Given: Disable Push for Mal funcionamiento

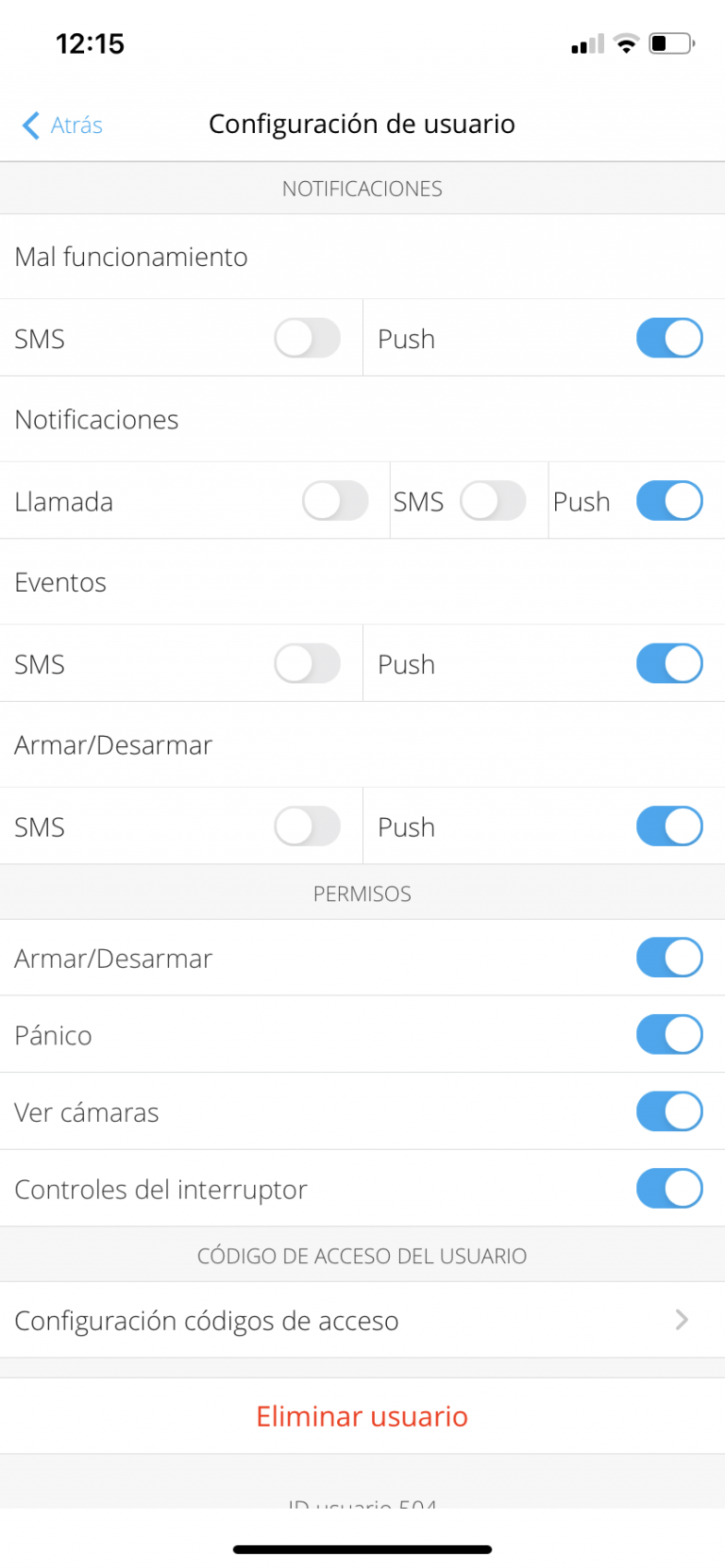Looking at the screenshot, I should tap(669, 338).
